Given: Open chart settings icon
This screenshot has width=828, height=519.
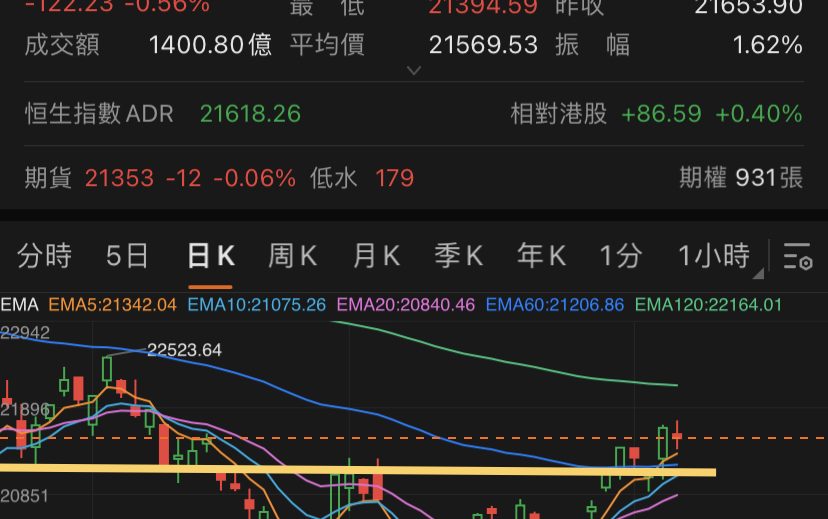Looking at the screenshot, I should (x=797, y=257).
